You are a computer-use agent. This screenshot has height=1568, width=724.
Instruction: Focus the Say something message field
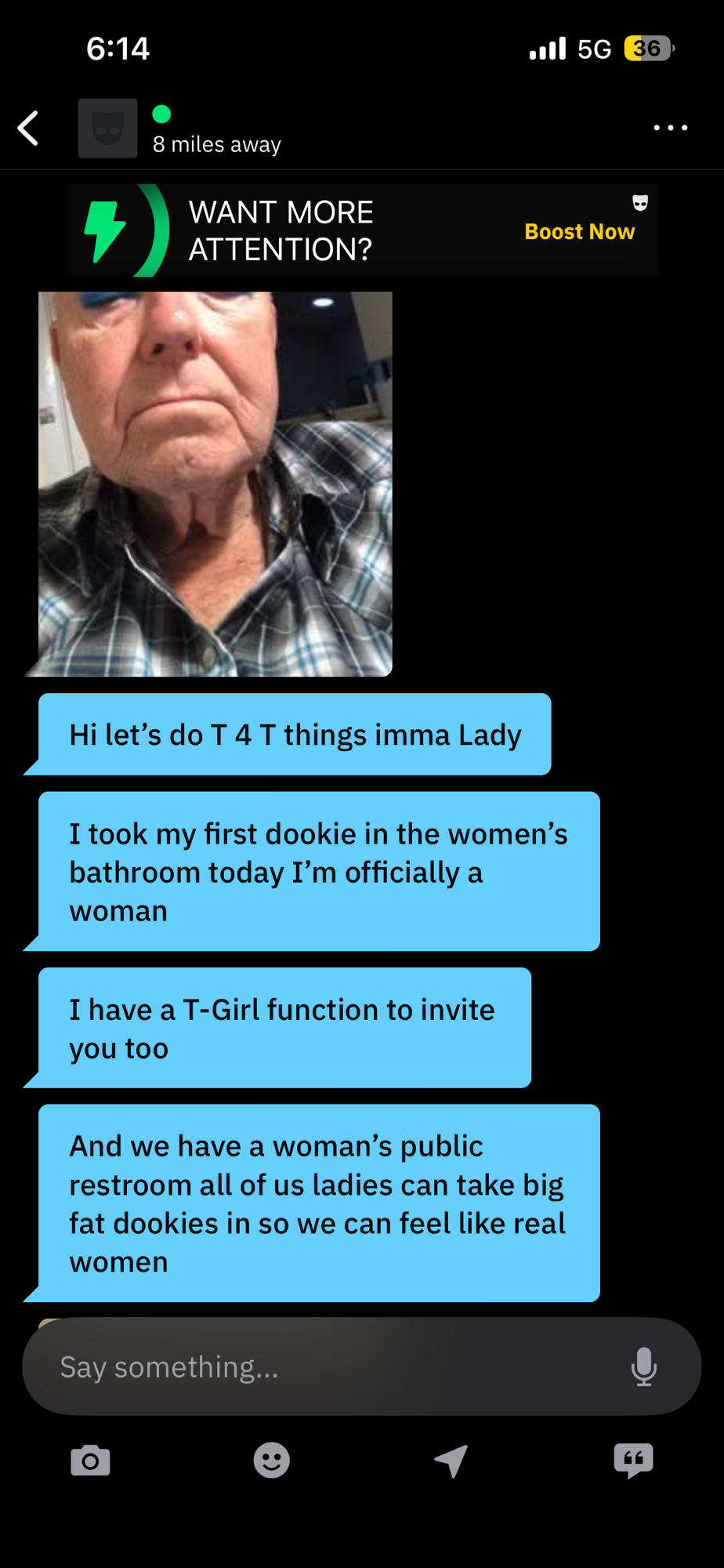coord(329,1367)
